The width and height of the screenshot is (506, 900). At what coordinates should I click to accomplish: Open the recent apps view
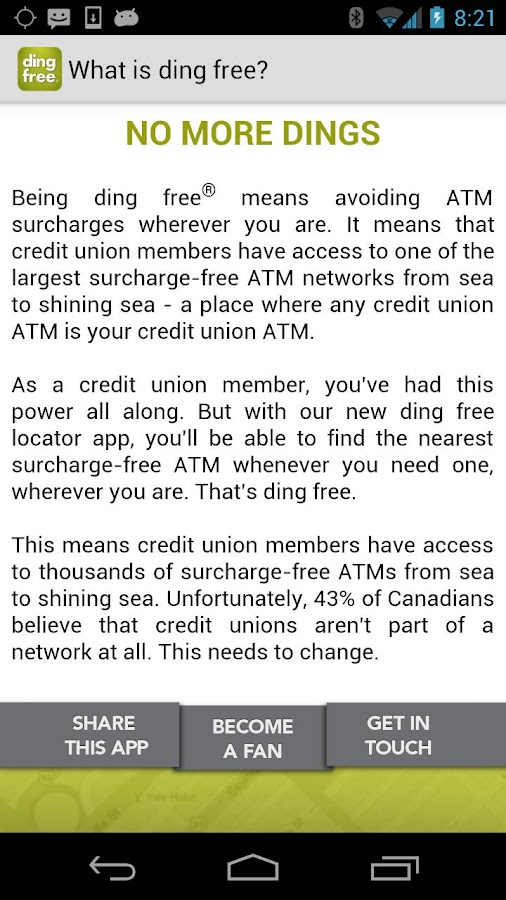click(394, 867)
